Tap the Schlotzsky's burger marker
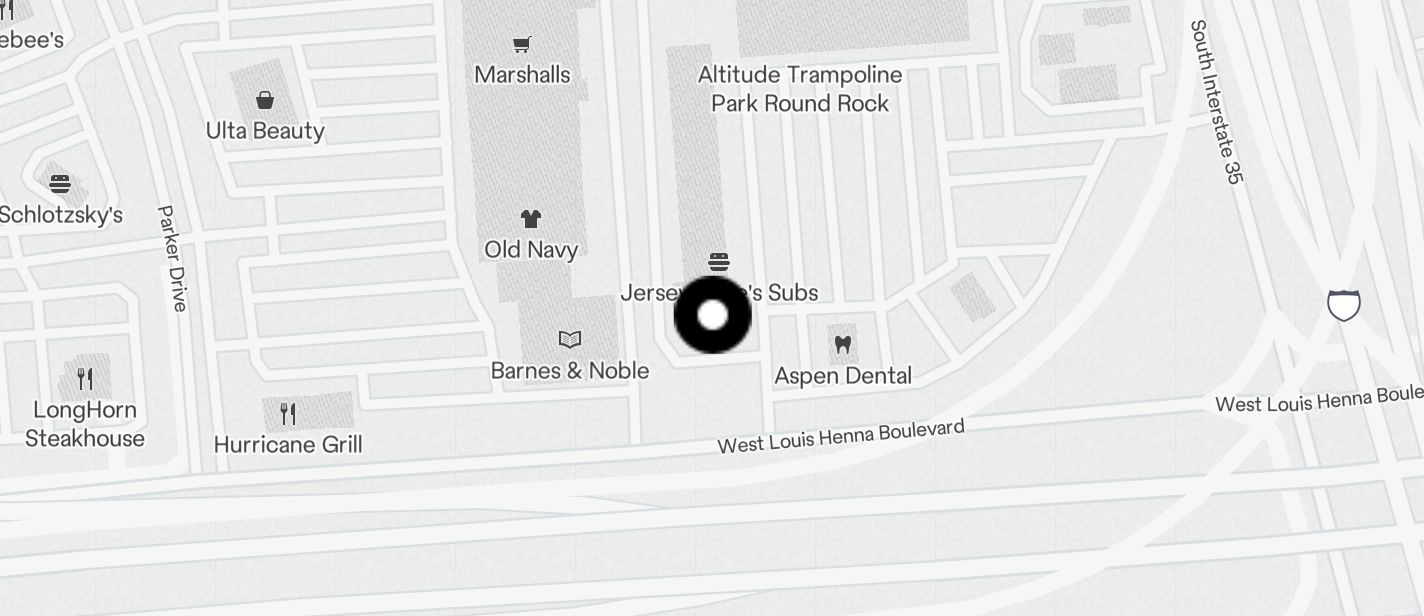This screenshot has height=616, width=1424. [59, 185]
